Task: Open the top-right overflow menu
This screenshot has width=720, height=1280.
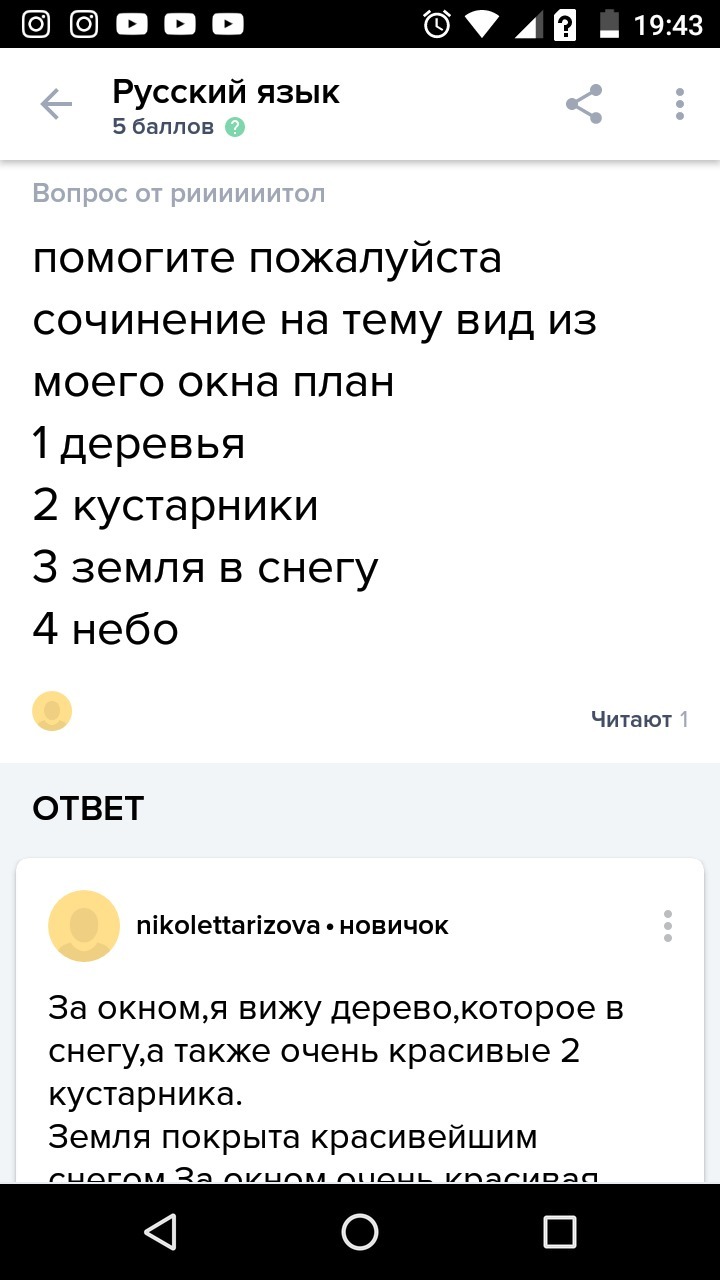Action: click(x=680, y=104)
